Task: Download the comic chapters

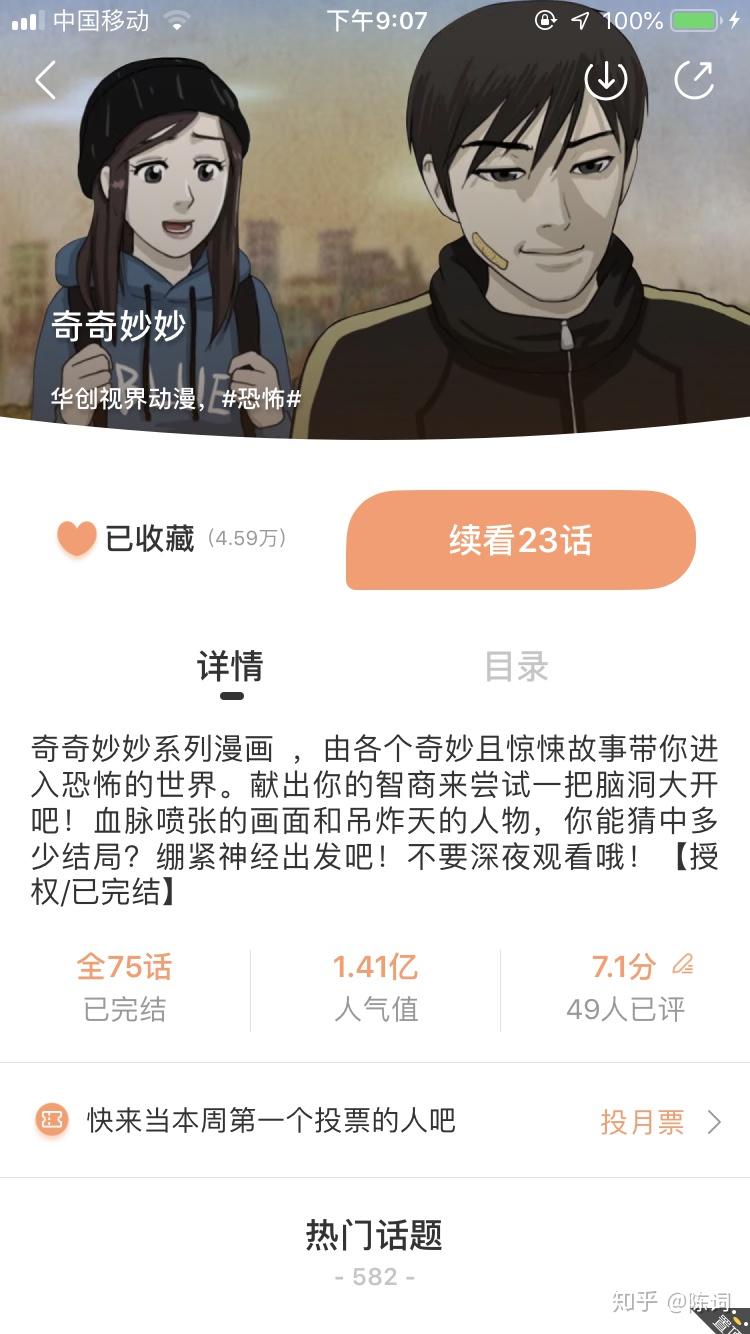Action: pos(606,80)
